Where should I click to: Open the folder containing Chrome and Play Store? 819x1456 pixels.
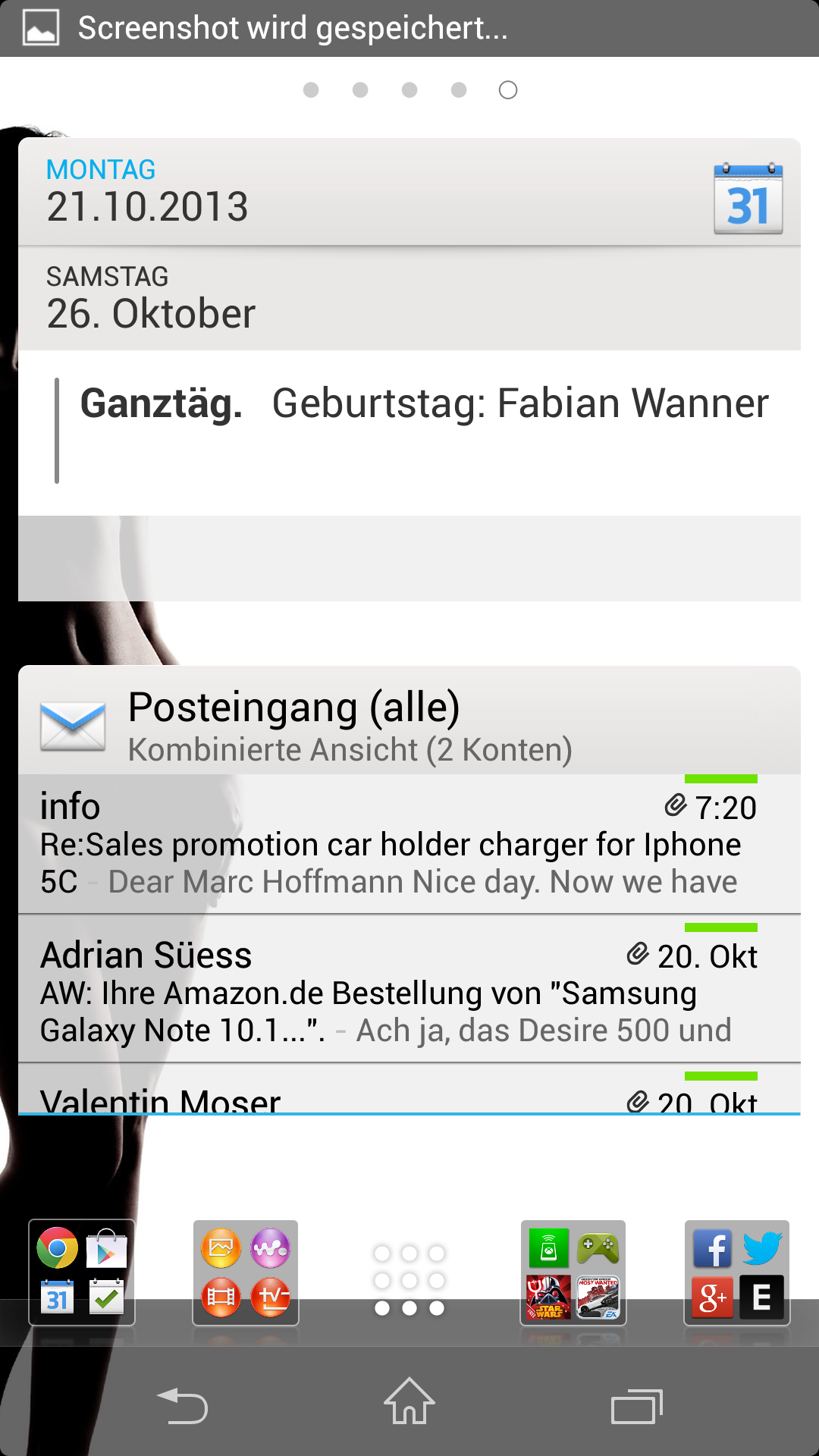82,1273
